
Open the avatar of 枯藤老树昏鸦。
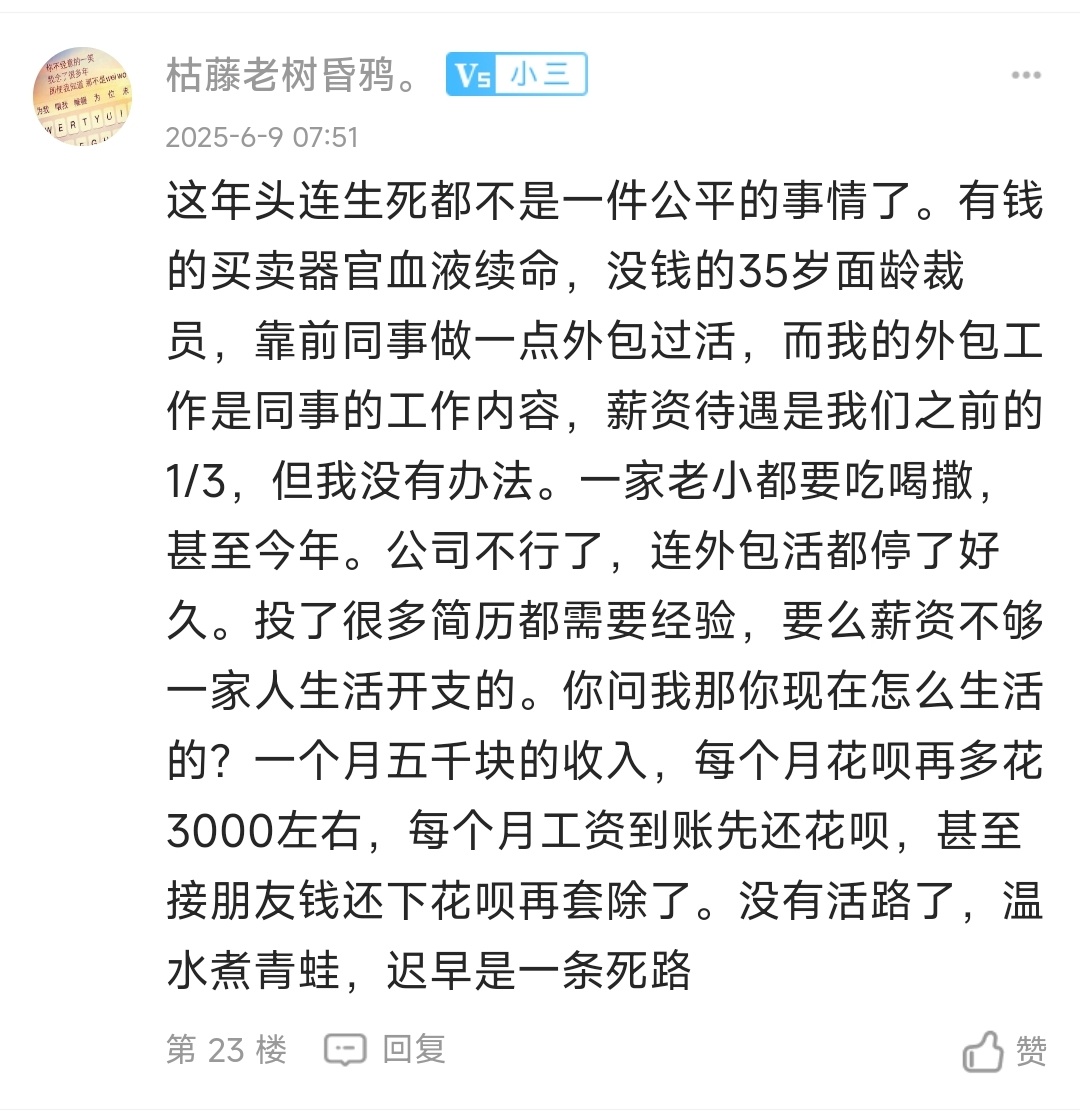[84, 97]
